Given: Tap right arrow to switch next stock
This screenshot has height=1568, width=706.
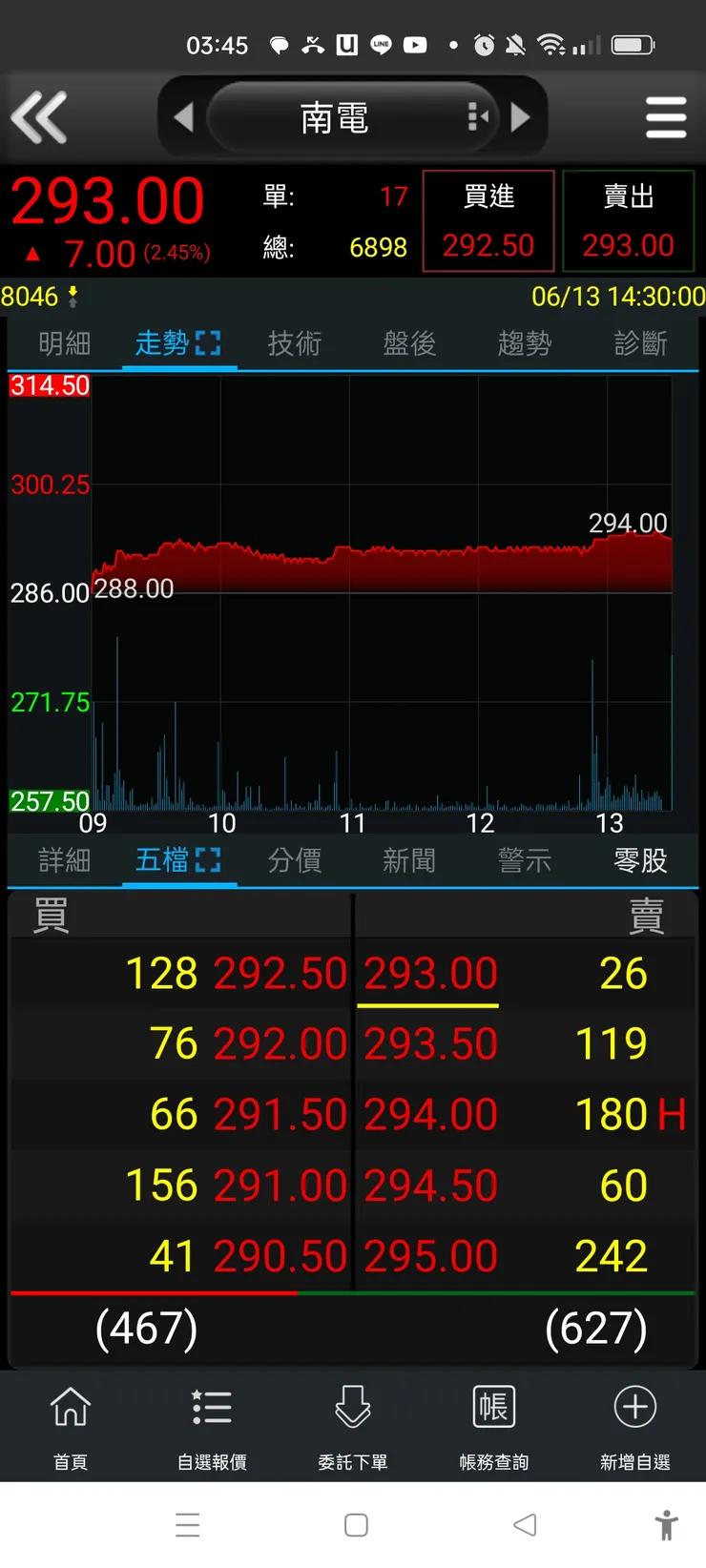Looking at the screenshot, I should [x=522, y=116].
